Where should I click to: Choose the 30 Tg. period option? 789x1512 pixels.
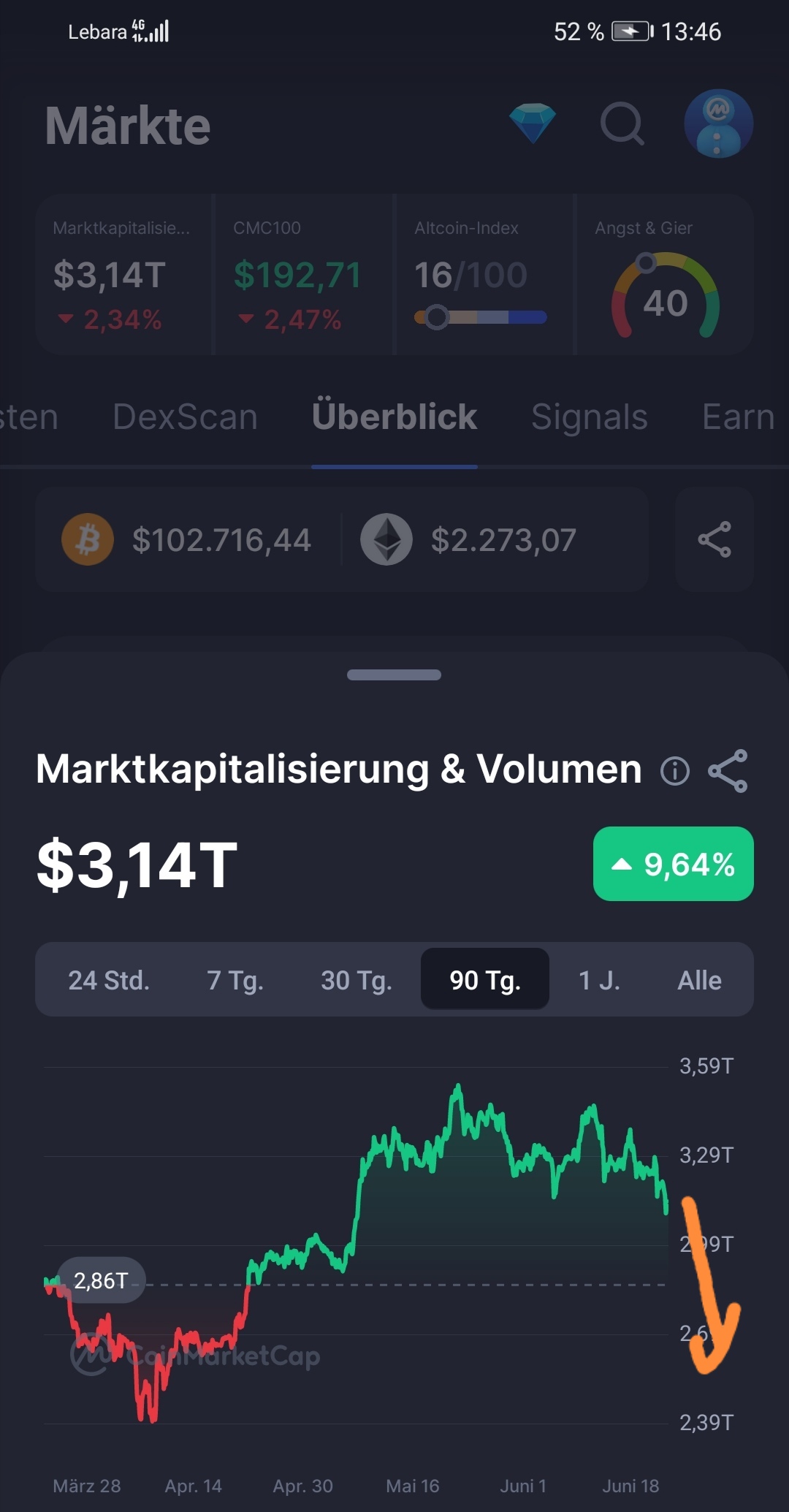356,979
